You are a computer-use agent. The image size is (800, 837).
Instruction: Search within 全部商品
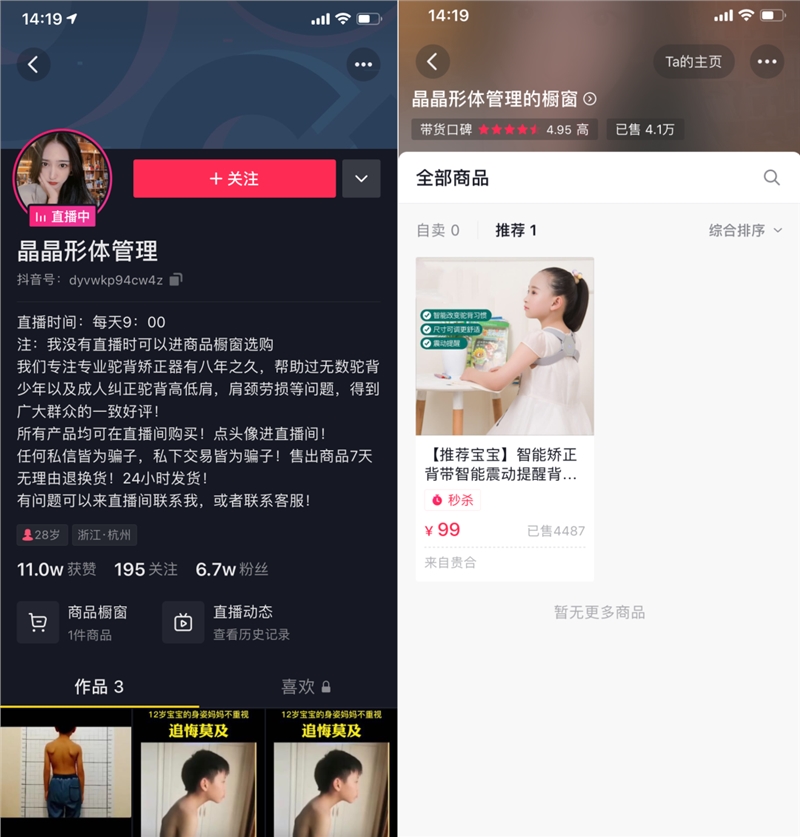pos(771,178)
